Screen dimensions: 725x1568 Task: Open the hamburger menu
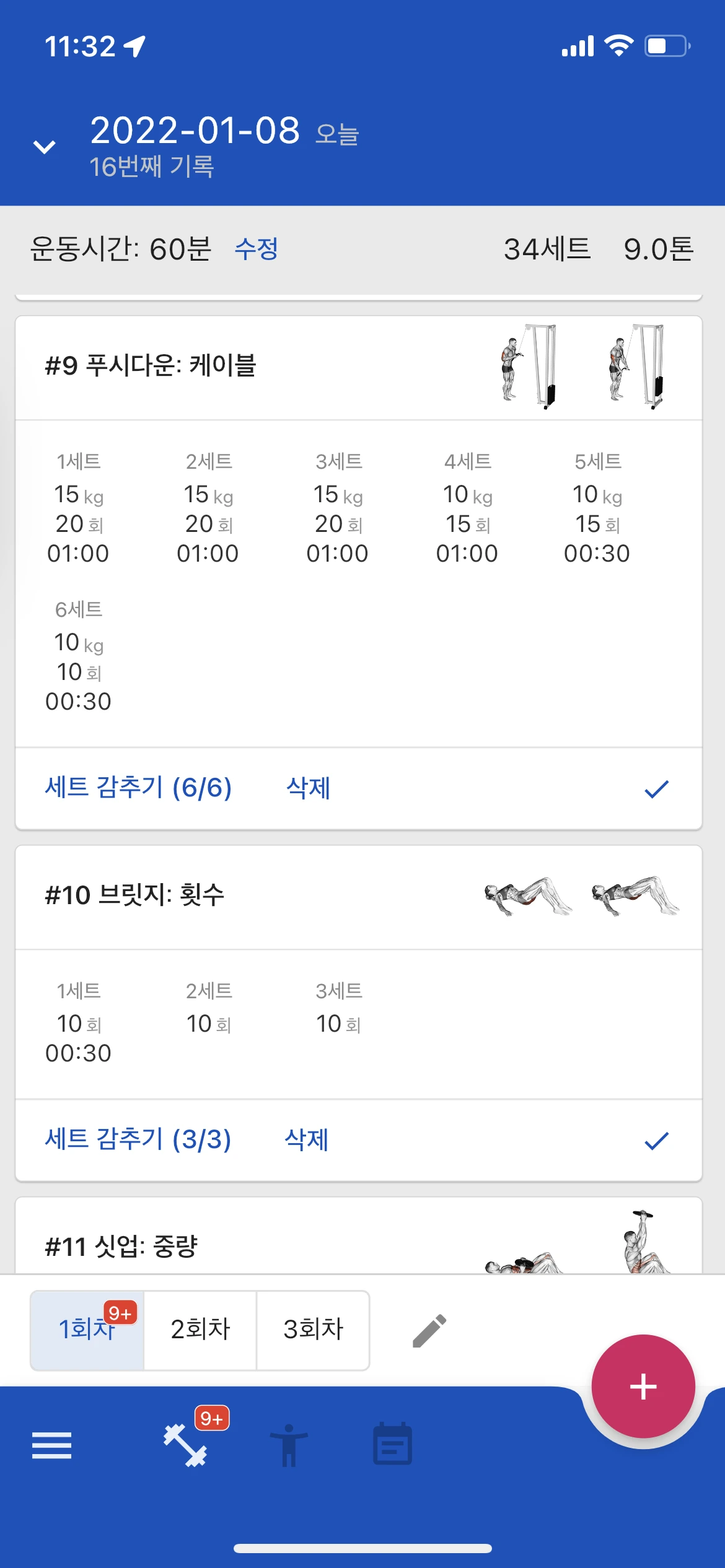[51, 1445]
